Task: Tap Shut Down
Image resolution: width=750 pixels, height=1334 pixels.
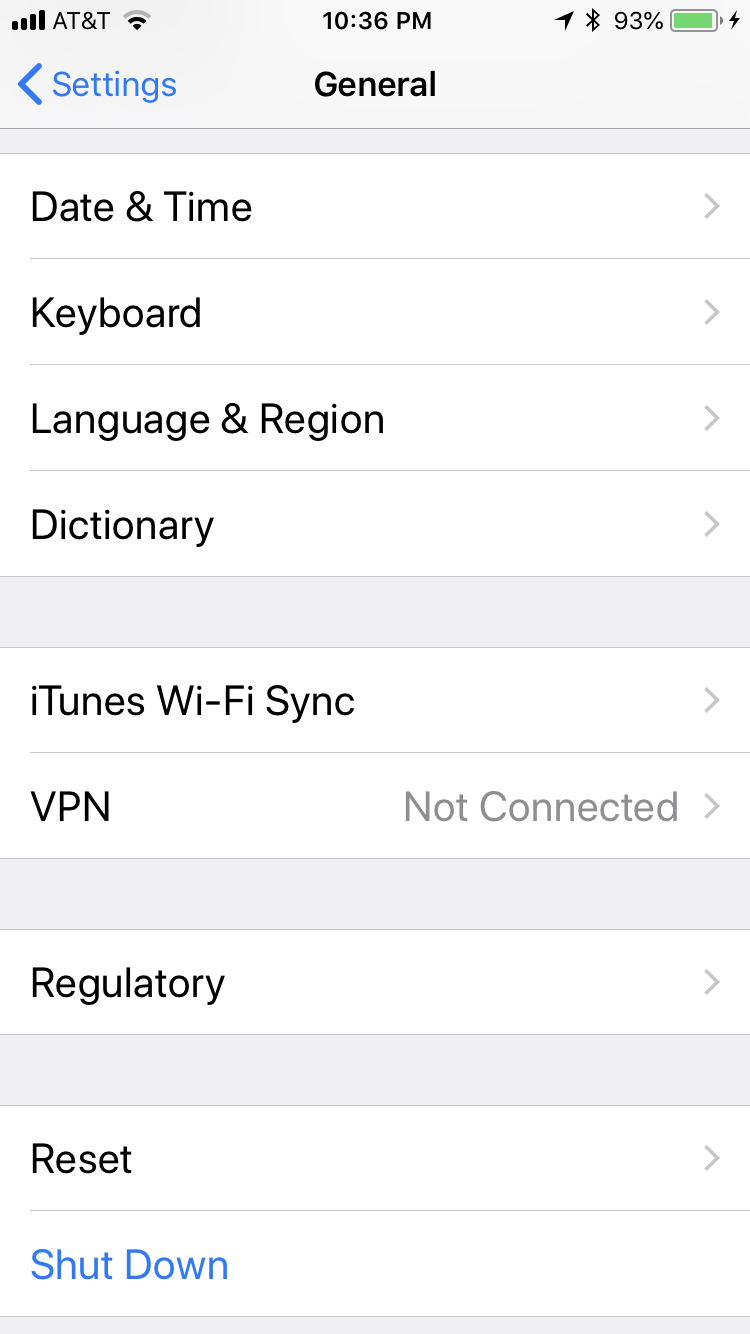Action: pos(130,1265)
